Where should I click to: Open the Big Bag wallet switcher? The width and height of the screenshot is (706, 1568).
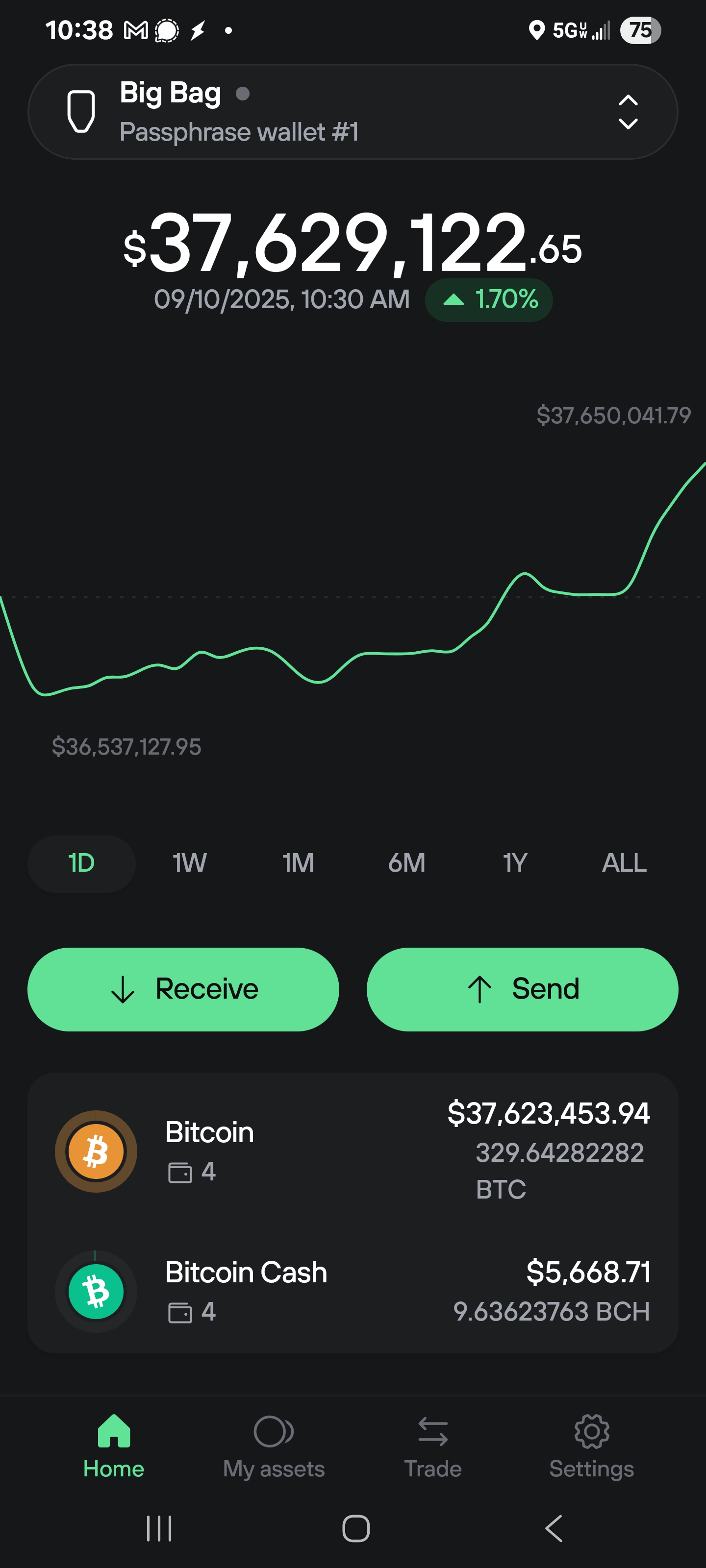[x=353, y=112]
